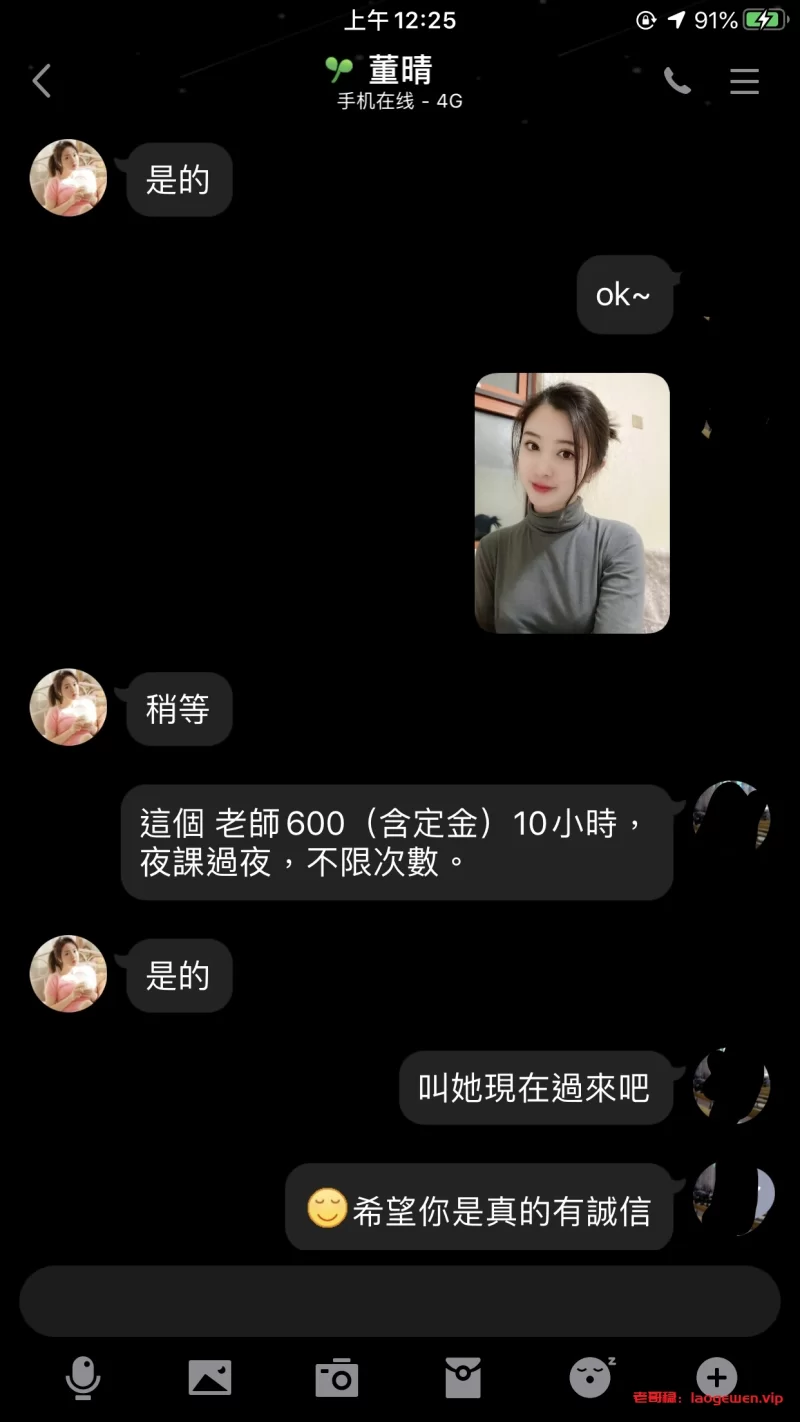Screen dimensions: 800x1422
Task: Tap the microphone to record voice message
Action: tap(83, 1378)
